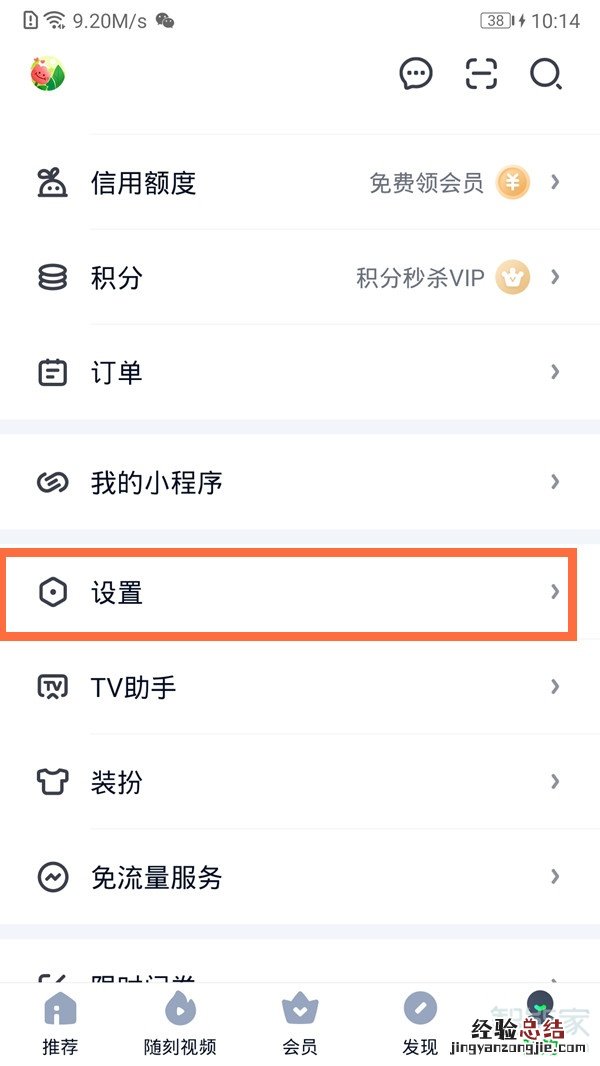Open 我的小程序 mini programs
Screen dimensions: 600x1066
click(300, 483)
